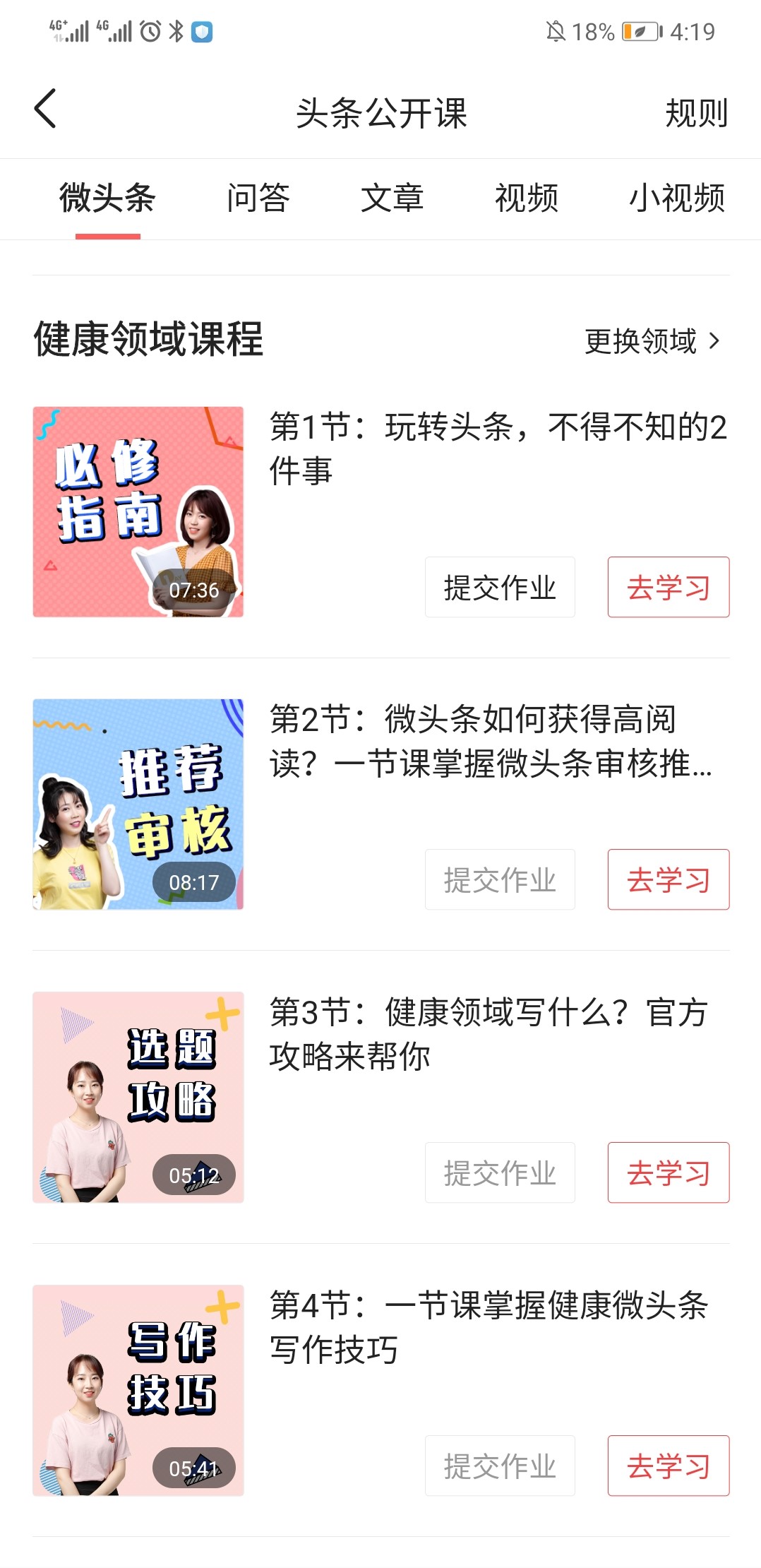Tap 提交作业 for 第1节 course
Screen dimensions: 761x1568
point(499,587)
